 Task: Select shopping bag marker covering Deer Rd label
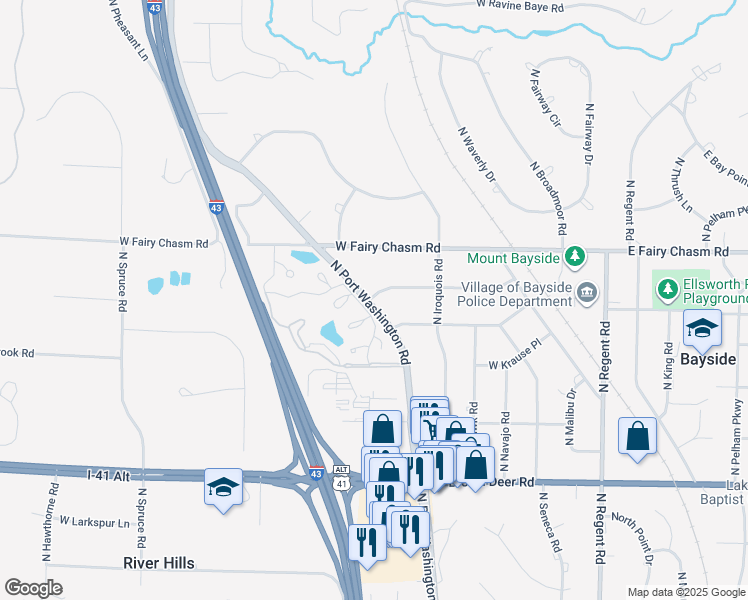[476, 466]
